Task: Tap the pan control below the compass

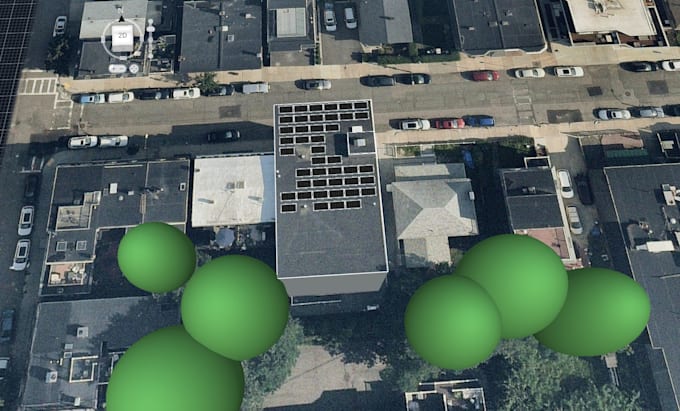Action: pyautogui.click(x=134, y=68)
